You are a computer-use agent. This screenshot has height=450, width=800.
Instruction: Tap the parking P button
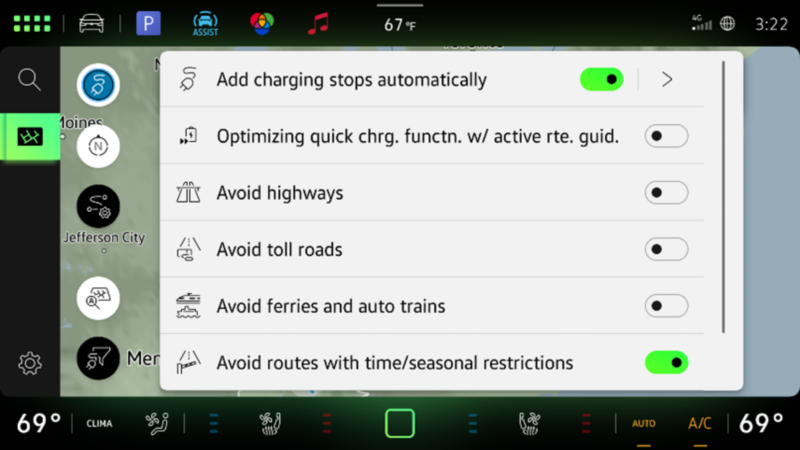click(148, 23)
